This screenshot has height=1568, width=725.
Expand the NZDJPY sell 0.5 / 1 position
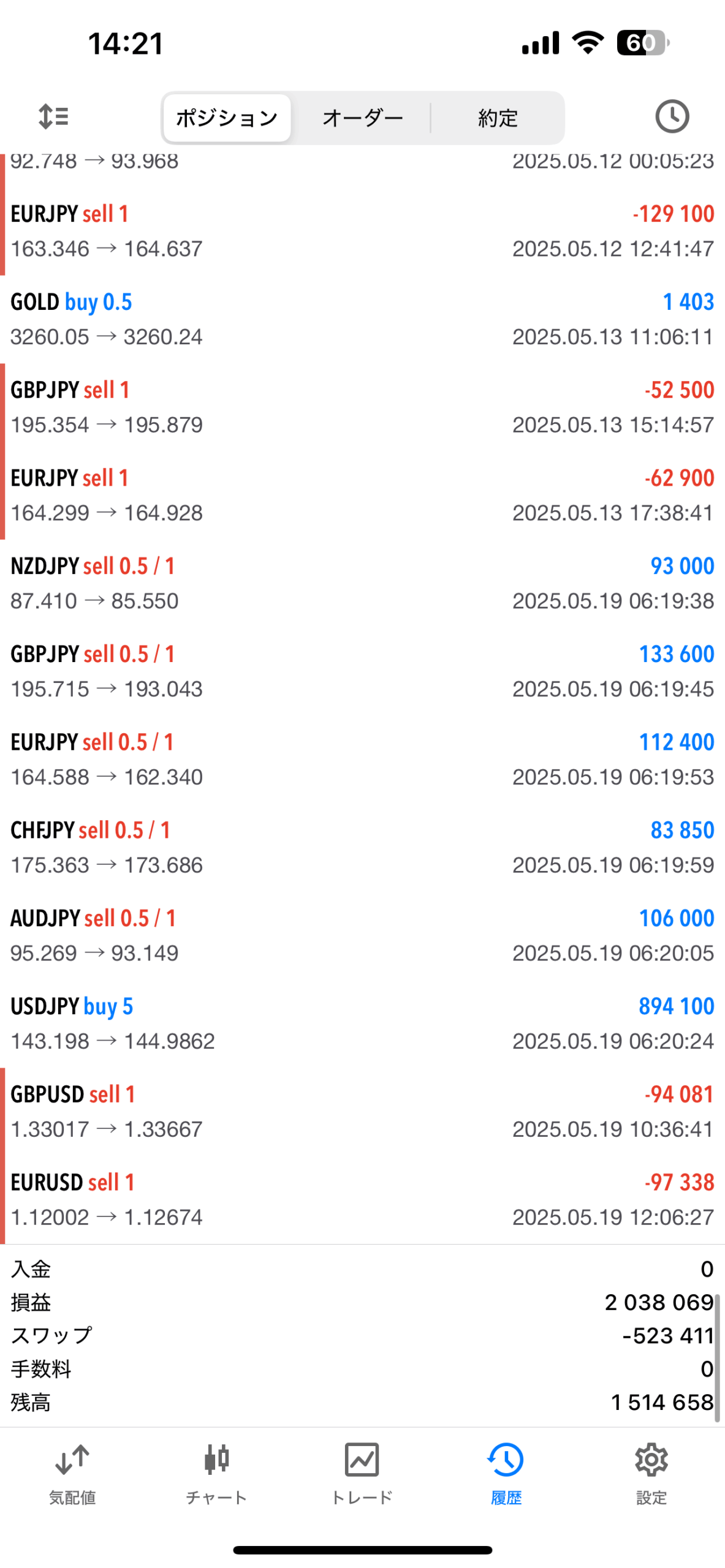[362, 583]
